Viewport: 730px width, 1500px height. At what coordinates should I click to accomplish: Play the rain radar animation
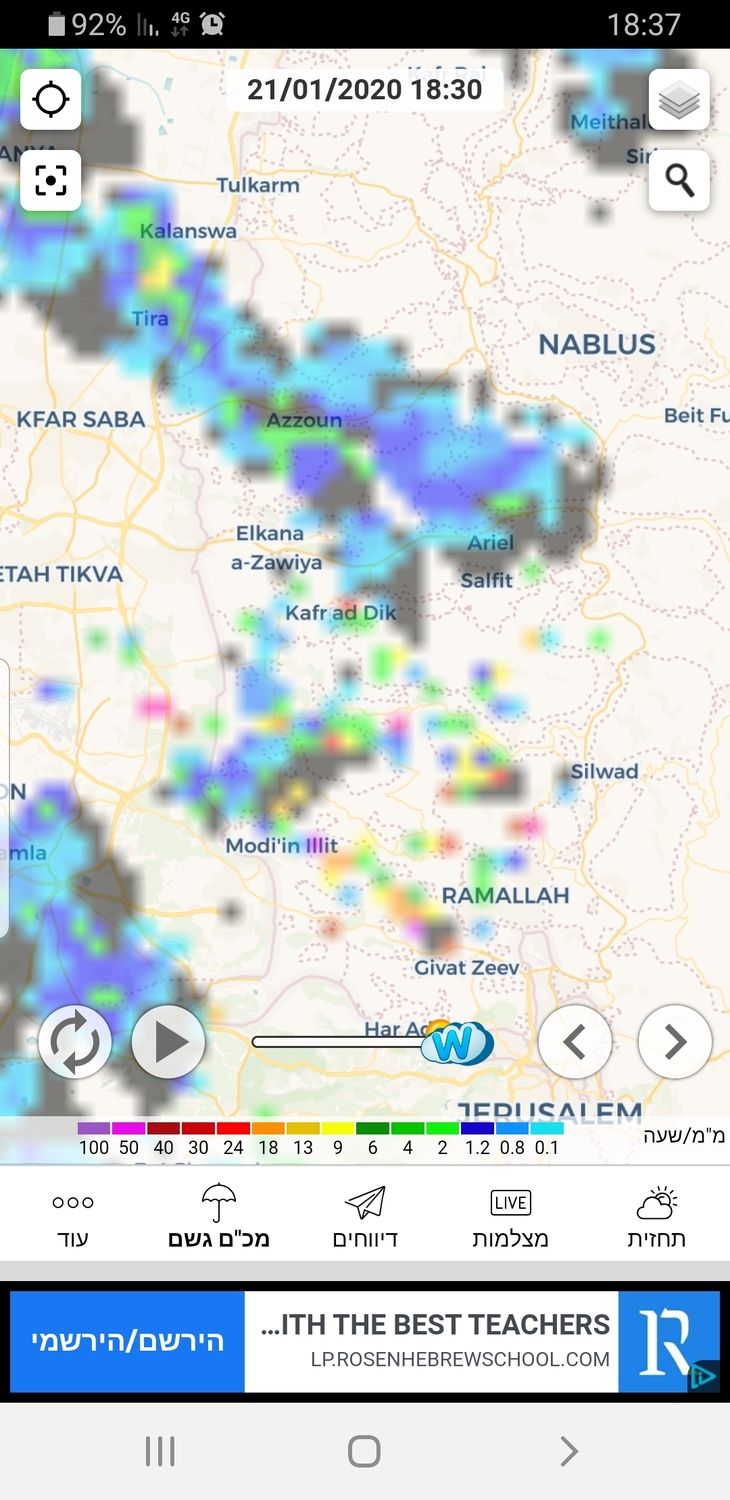click(x=168, y=1042)
